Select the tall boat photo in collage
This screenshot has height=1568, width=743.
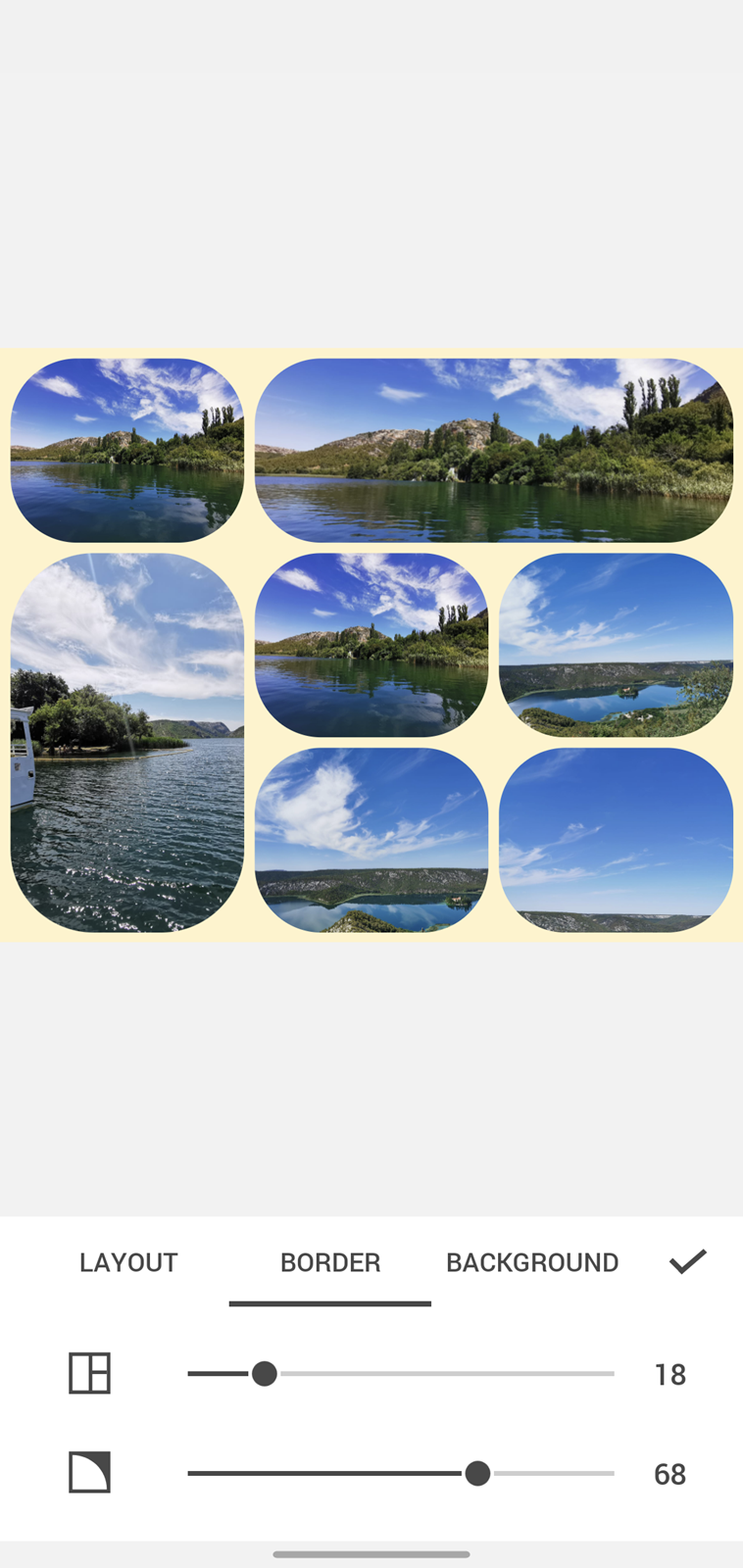pos(127,743)
